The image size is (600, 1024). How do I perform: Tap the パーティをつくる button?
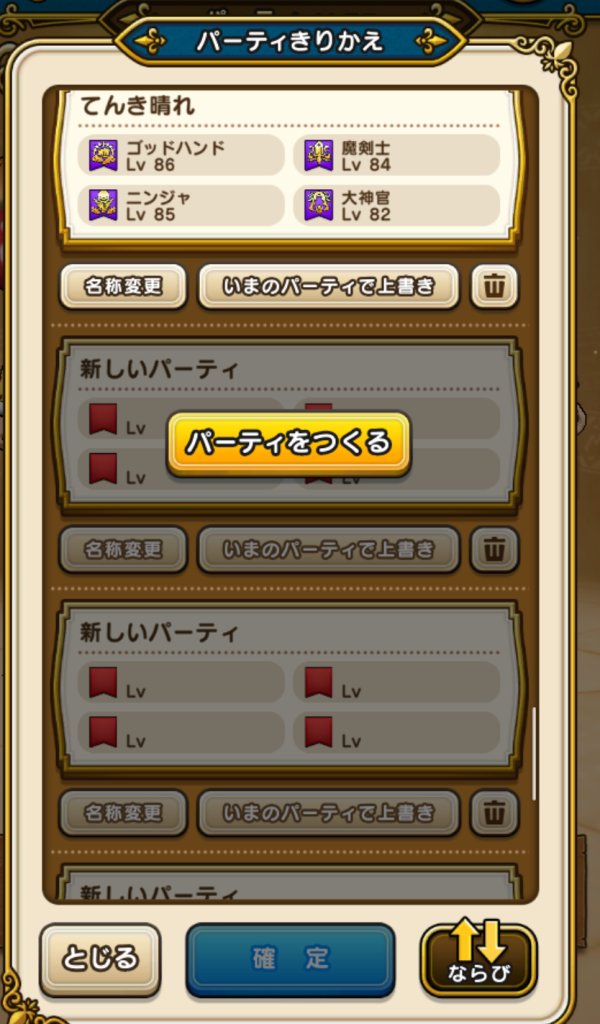tap(288, 442)
